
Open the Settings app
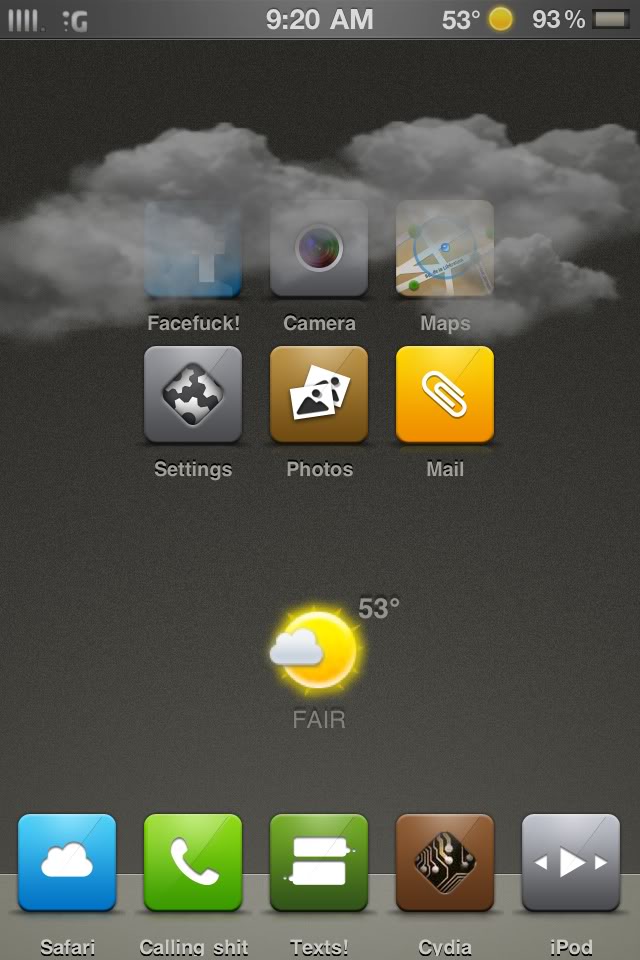click(193, 395)
